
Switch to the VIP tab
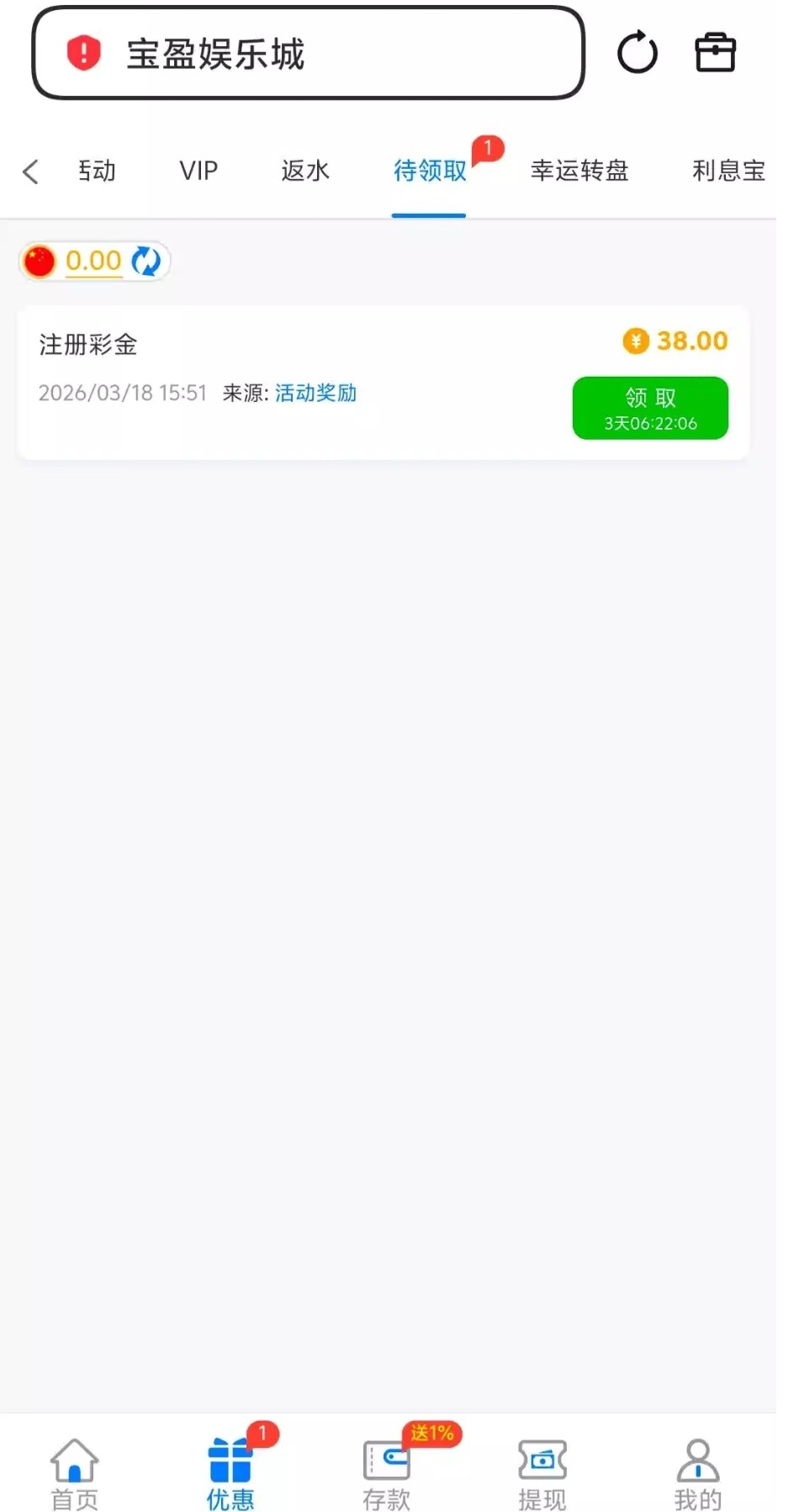click(198, 171)
